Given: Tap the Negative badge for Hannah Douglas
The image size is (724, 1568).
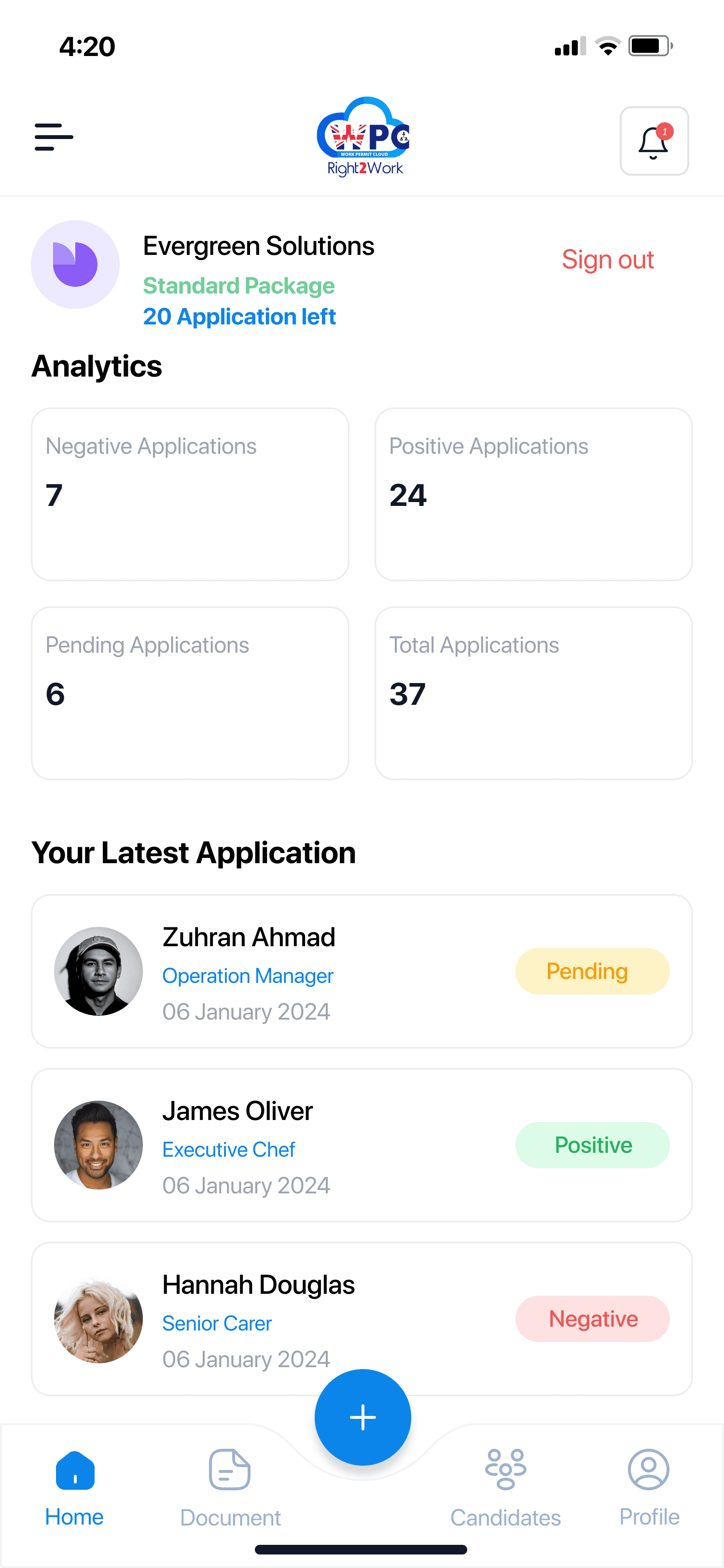Looking at the screenshot, I should tap(593, 1318).
